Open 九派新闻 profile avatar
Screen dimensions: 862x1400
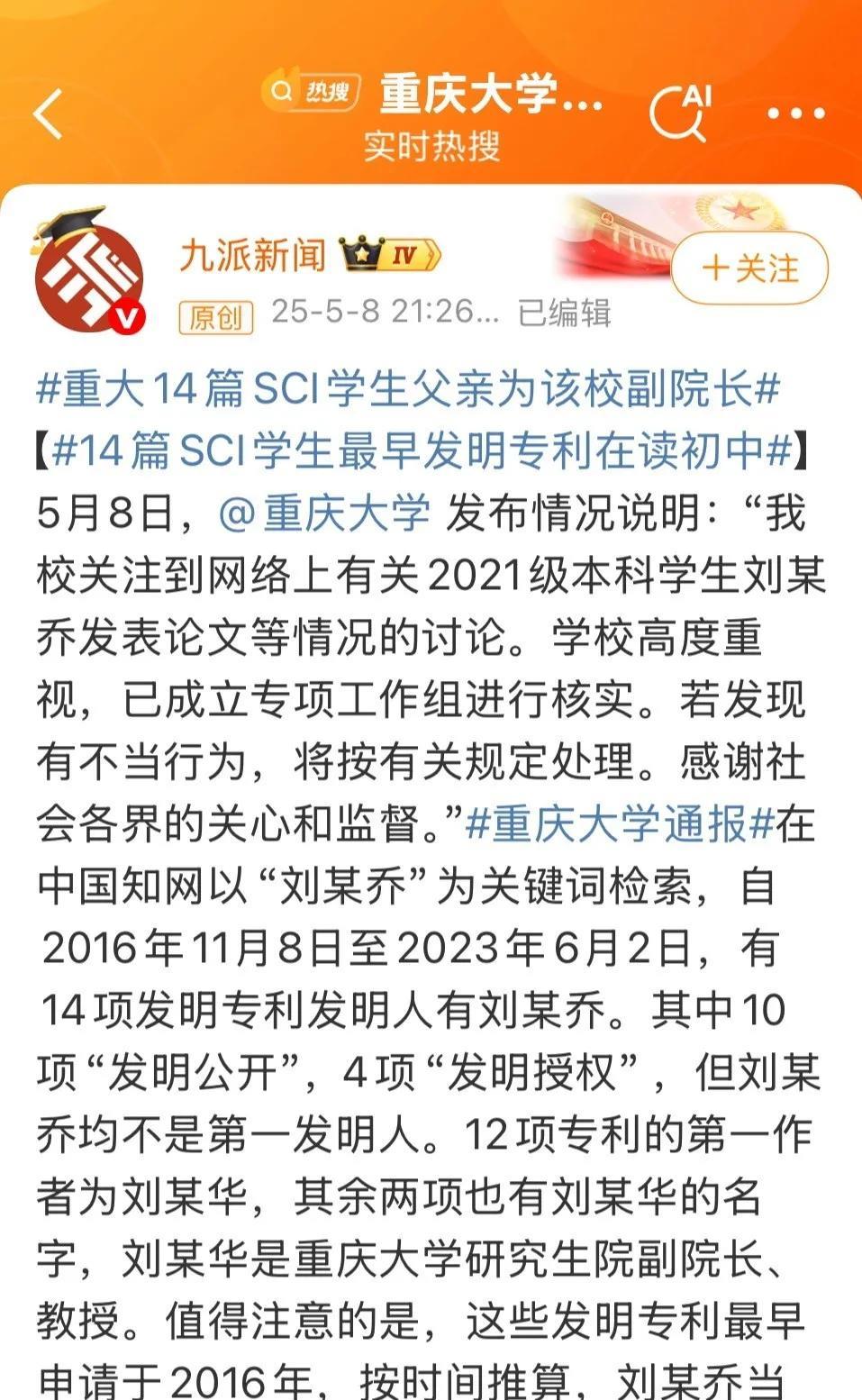88,271
